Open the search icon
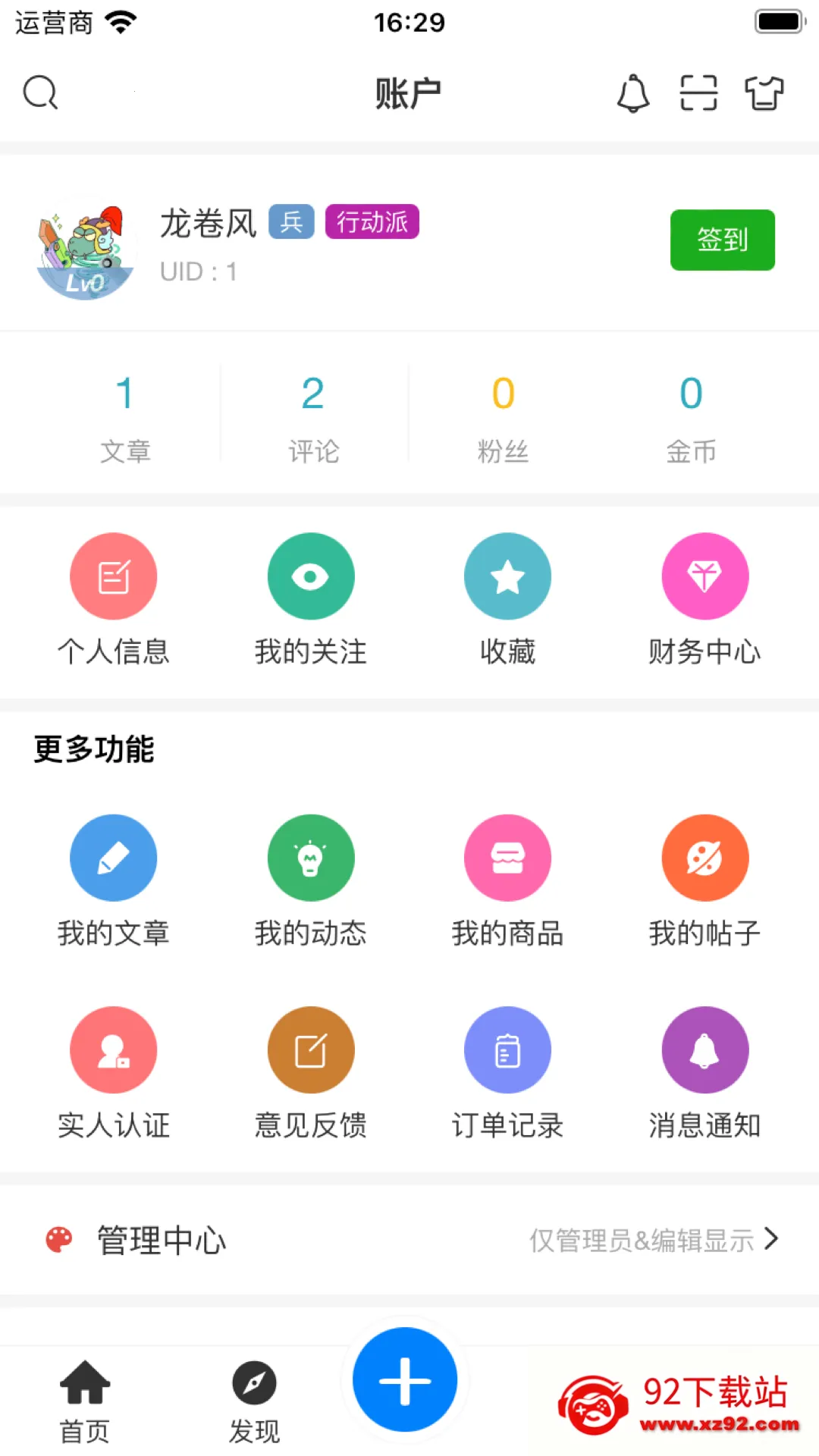The width and height of the screenshot is (819, 1456). pos(41,93)
